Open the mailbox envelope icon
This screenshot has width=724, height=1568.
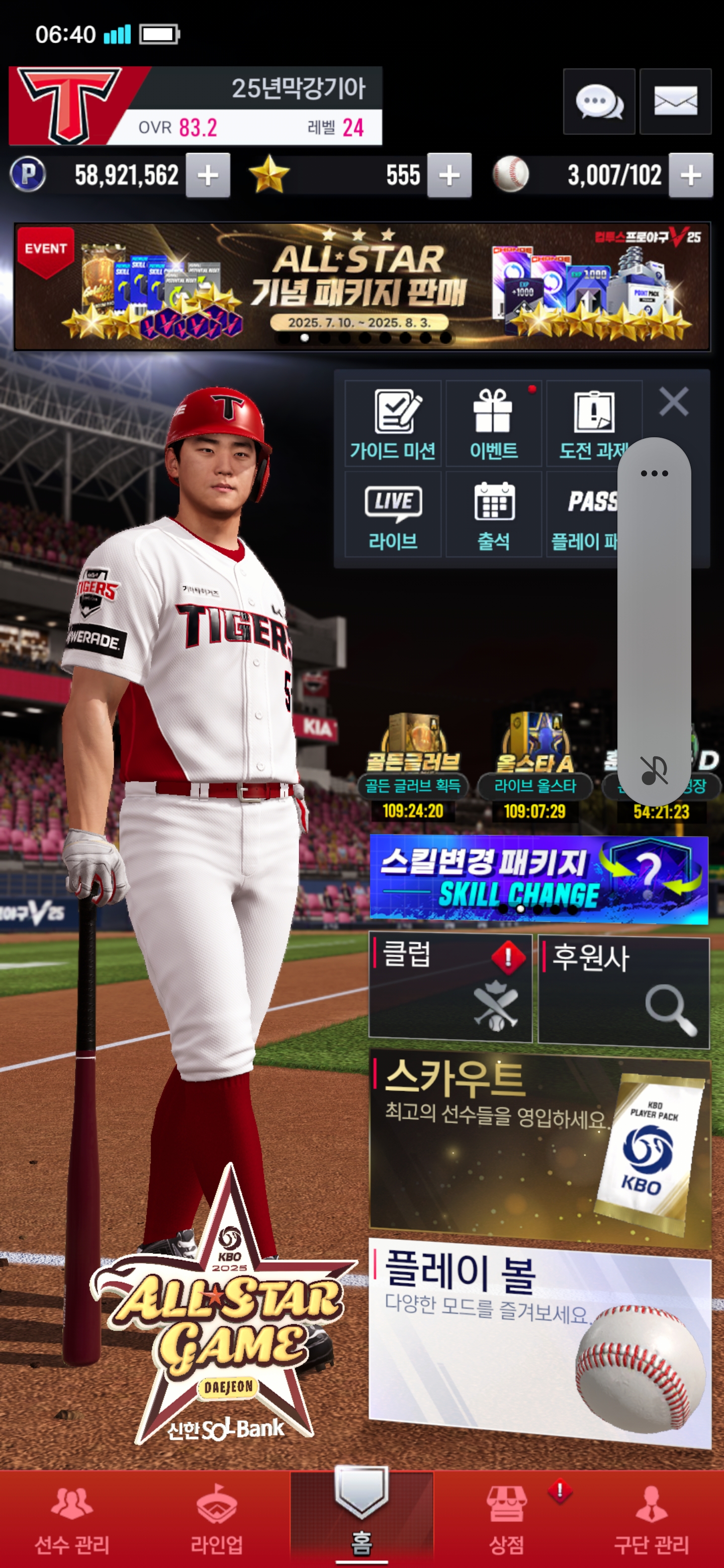[x=675, y=101]
